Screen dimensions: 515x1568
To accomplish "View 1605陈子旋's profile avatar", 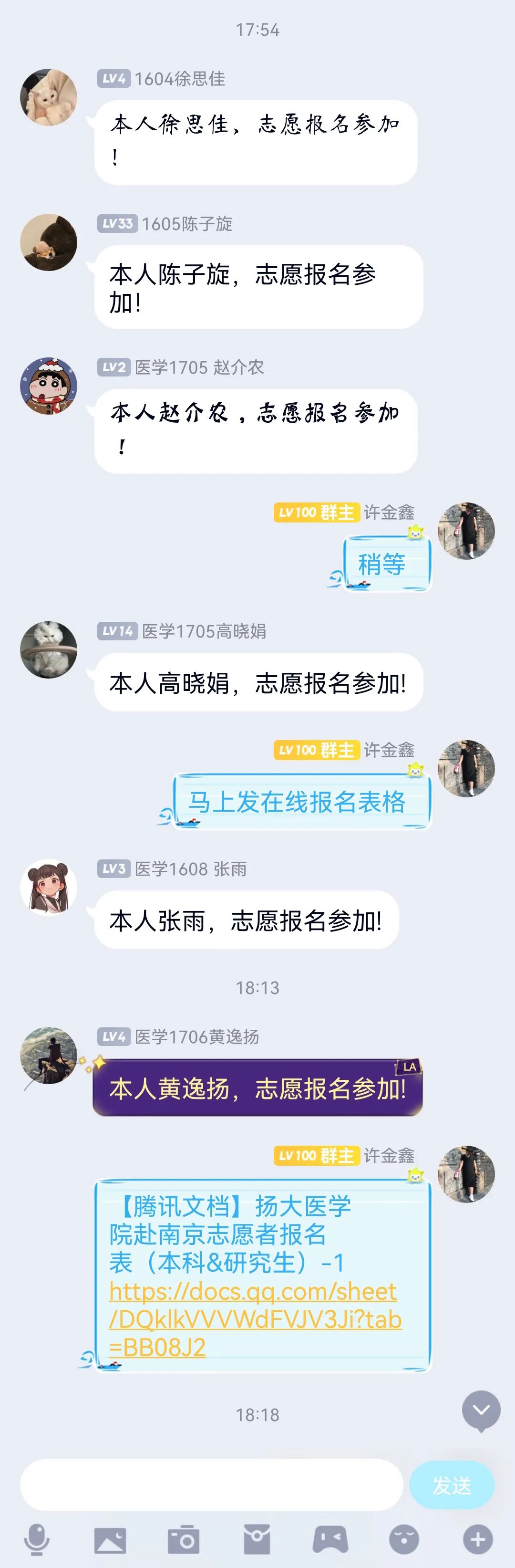I will (x=49, y=242).
